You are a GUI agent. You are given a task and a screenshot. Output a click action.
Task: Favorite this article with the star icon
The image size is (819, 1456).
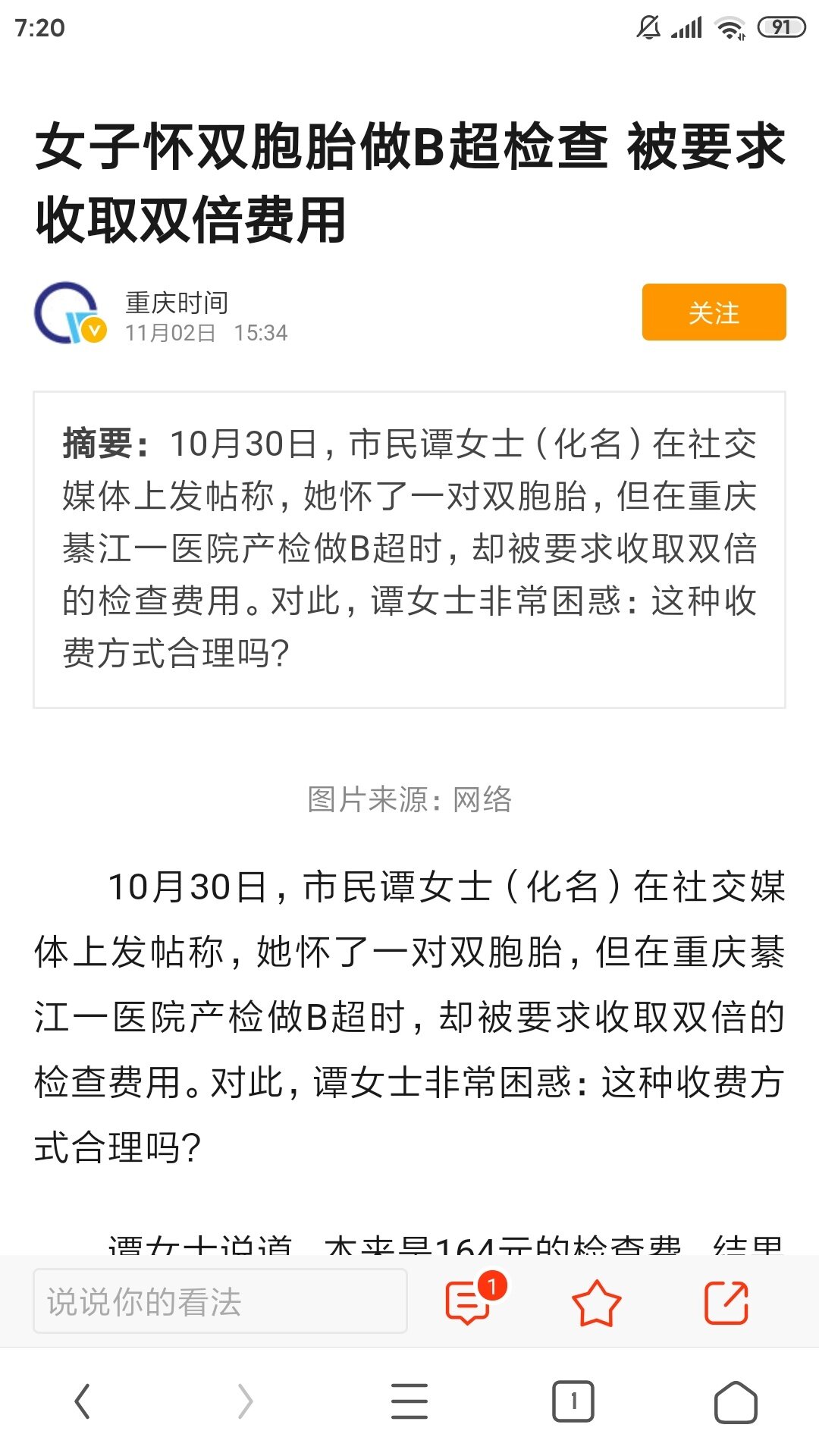[596, 1303]
